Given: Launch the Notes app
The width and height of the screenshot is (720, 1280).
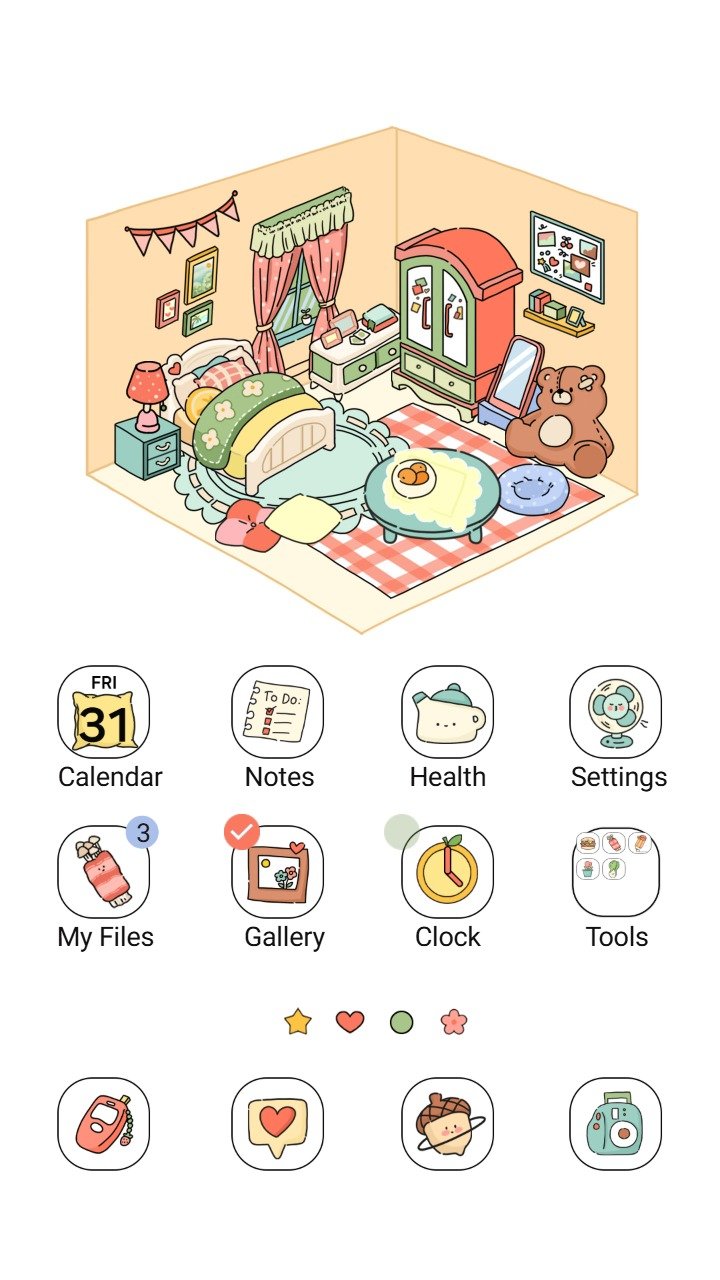Looking at the screenshot, I should coord(278,712).
